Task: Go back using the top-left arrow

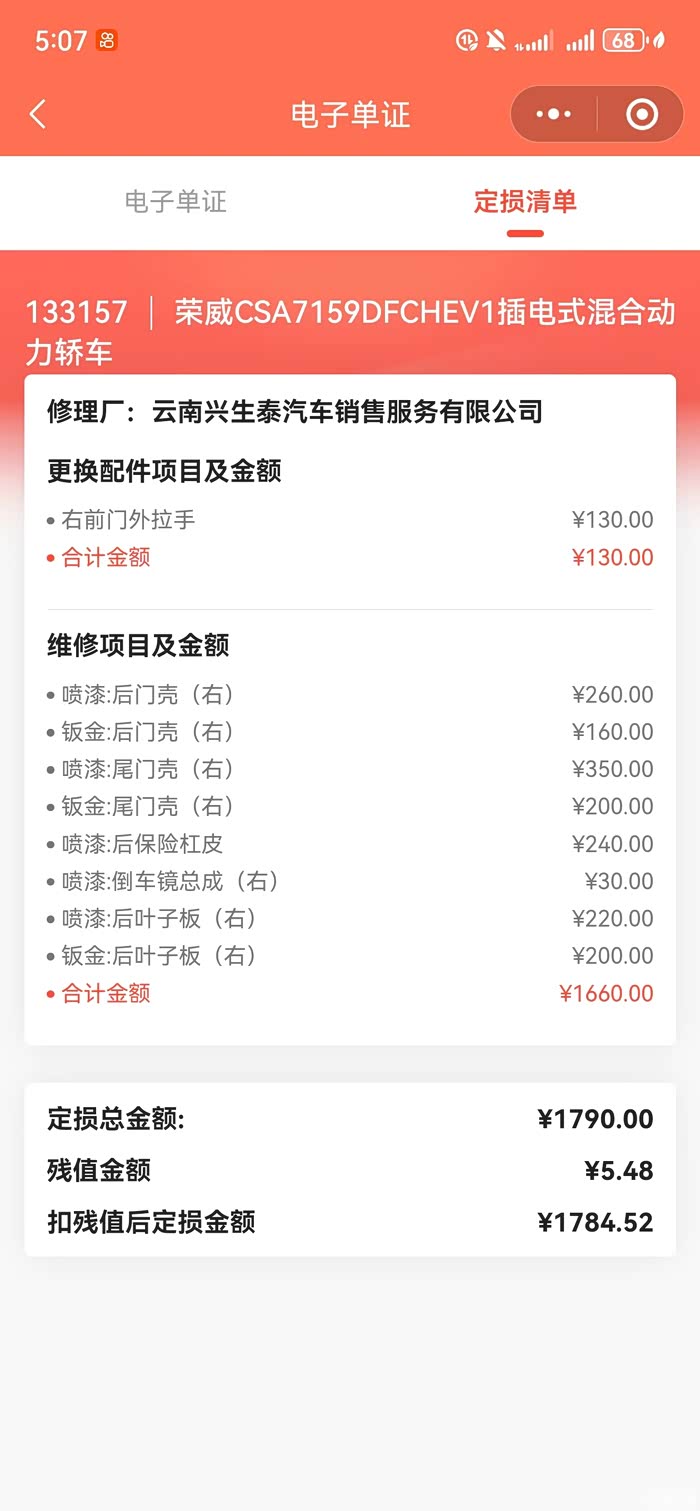Action: 38,114
